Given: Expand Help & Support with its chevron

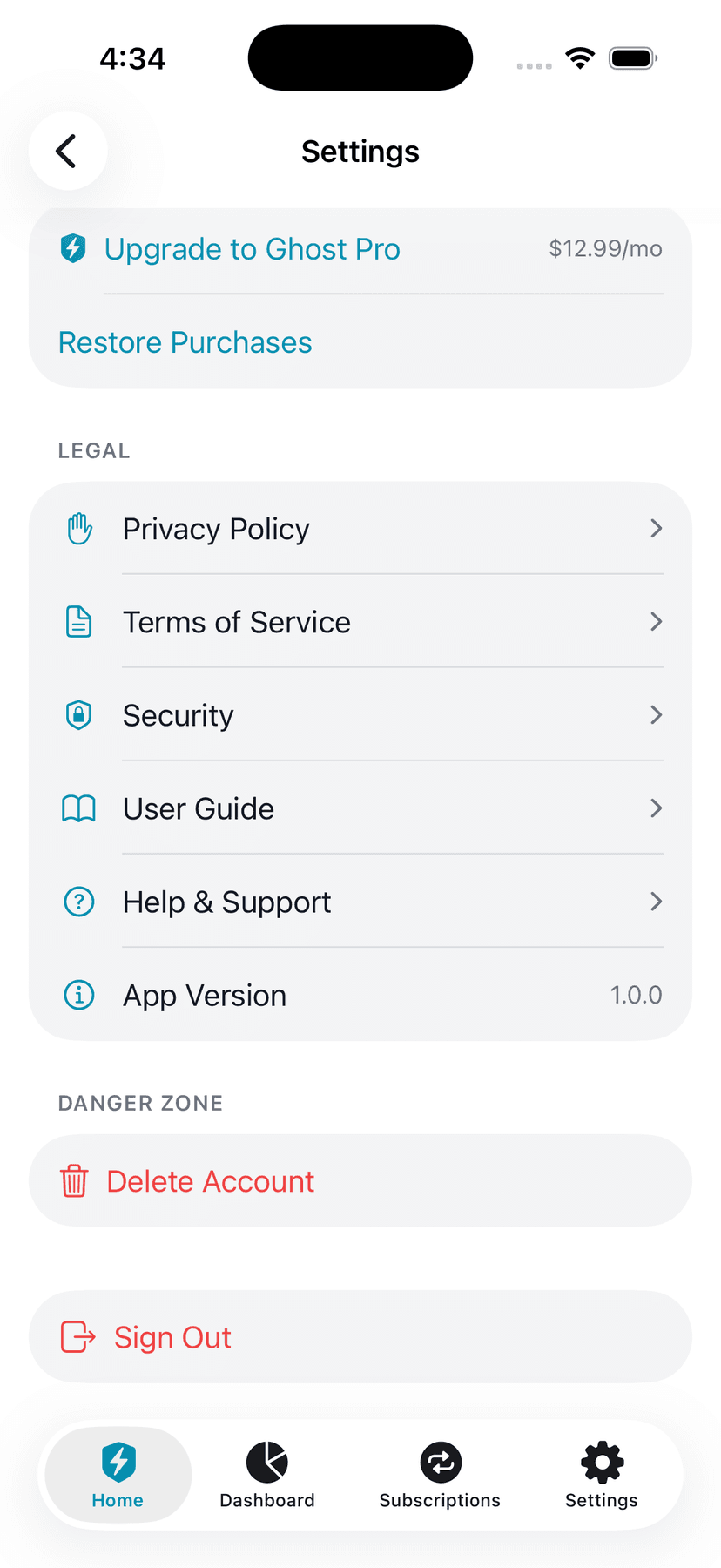Looking at the screenshot, I should click(x=656, y=902).
